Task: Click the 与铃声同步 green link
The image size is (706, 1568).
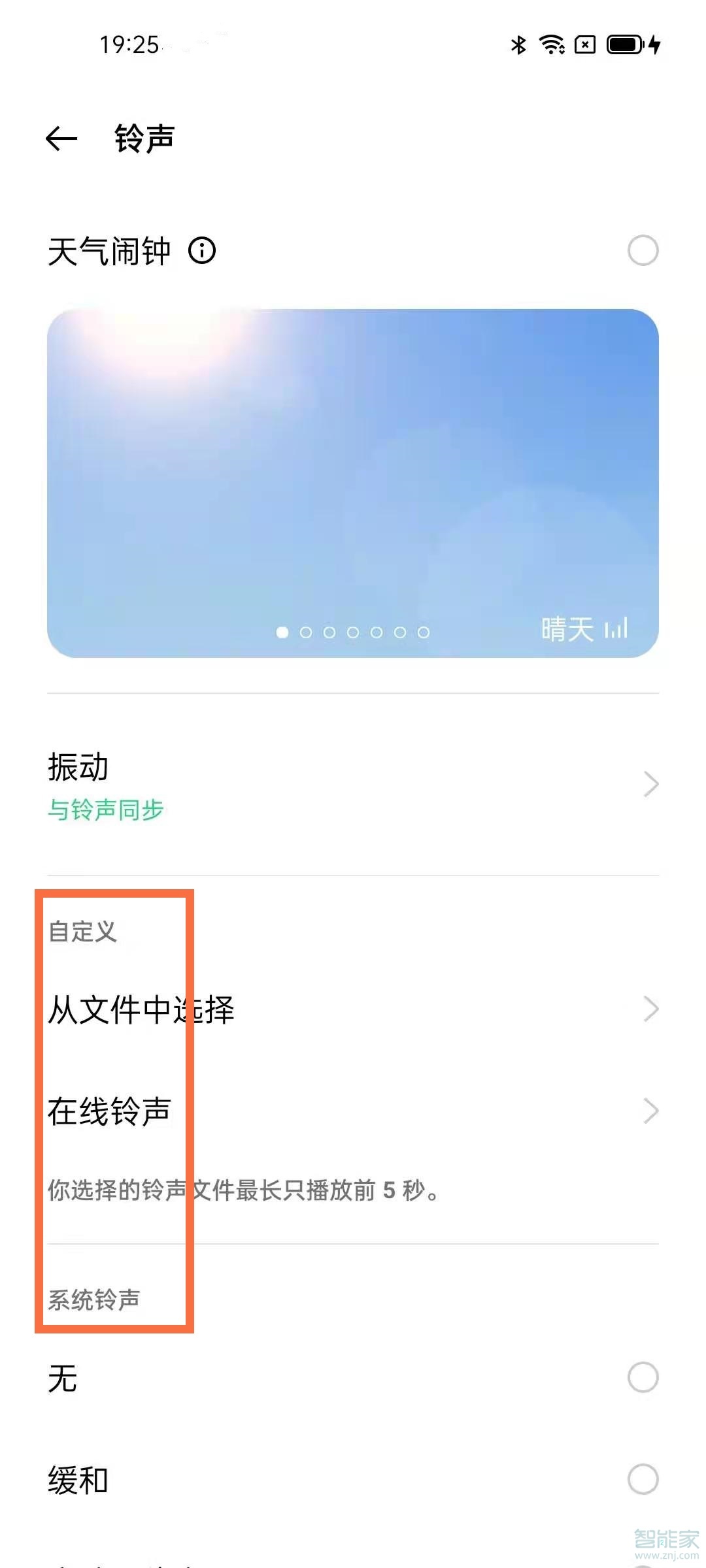Action: (x=107, y=808)
